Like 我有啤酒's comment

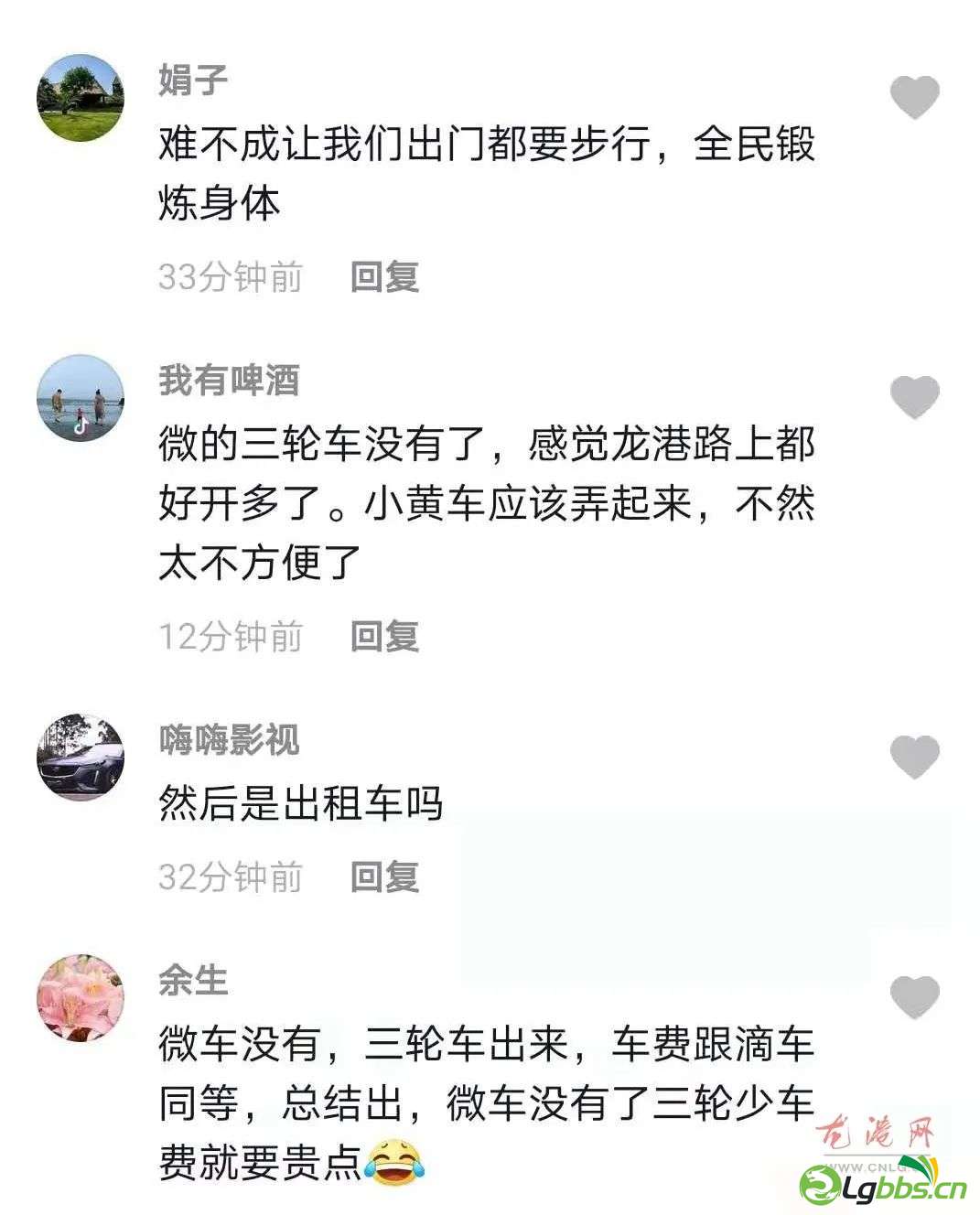coord(914,397)
